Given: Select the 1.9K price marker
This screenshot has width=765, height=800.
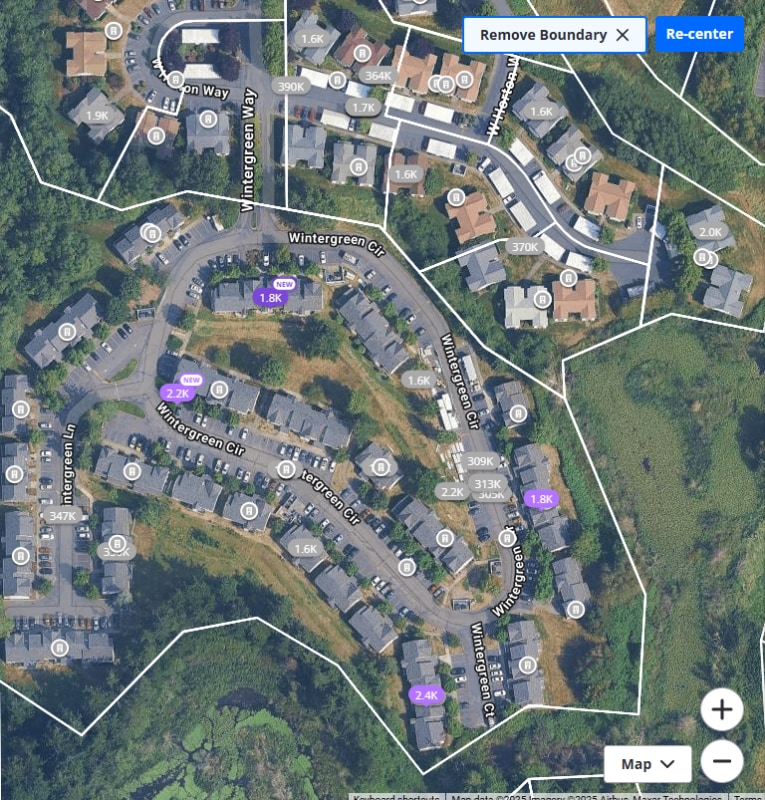Looking at the screenshot, I should coord(97,116).
